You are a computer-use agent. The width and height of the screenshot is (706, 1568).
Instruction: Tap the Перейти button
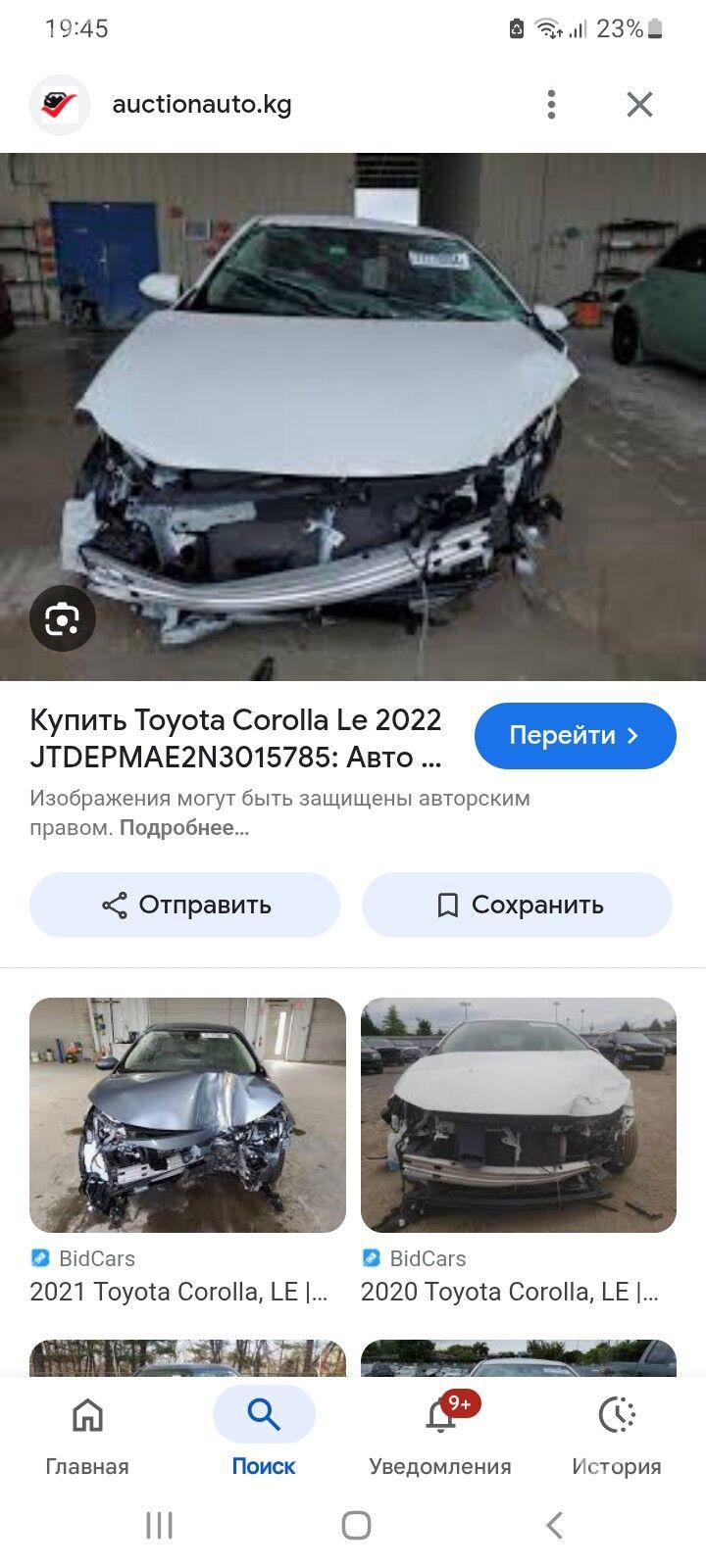click(x=575, y=735)
